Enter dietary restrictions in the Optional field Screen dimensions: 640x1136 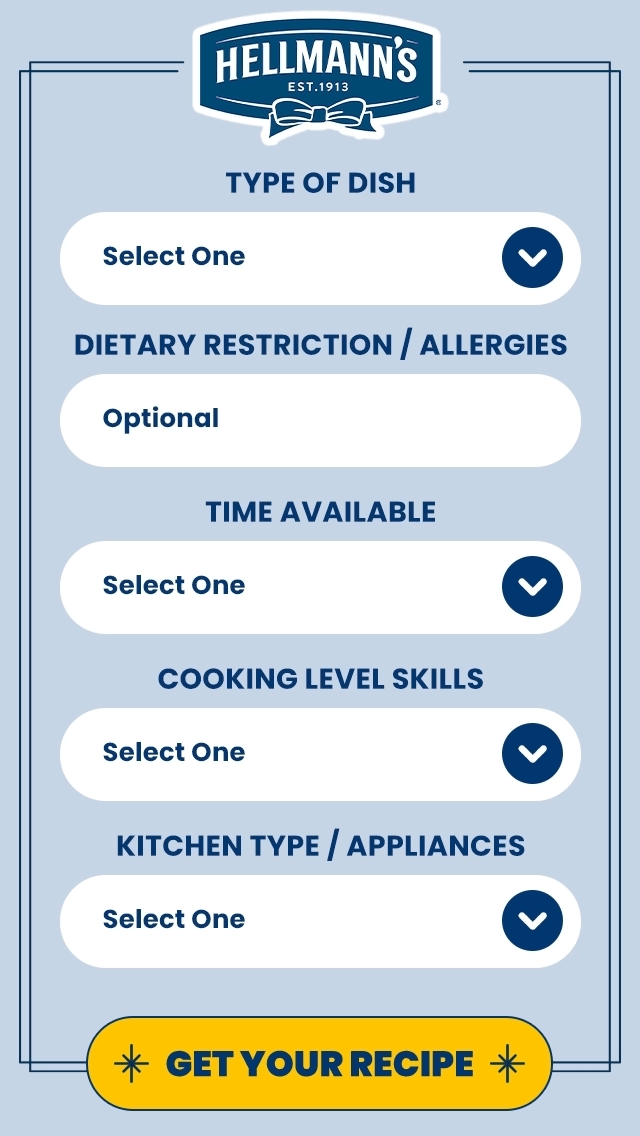[320, 420]
